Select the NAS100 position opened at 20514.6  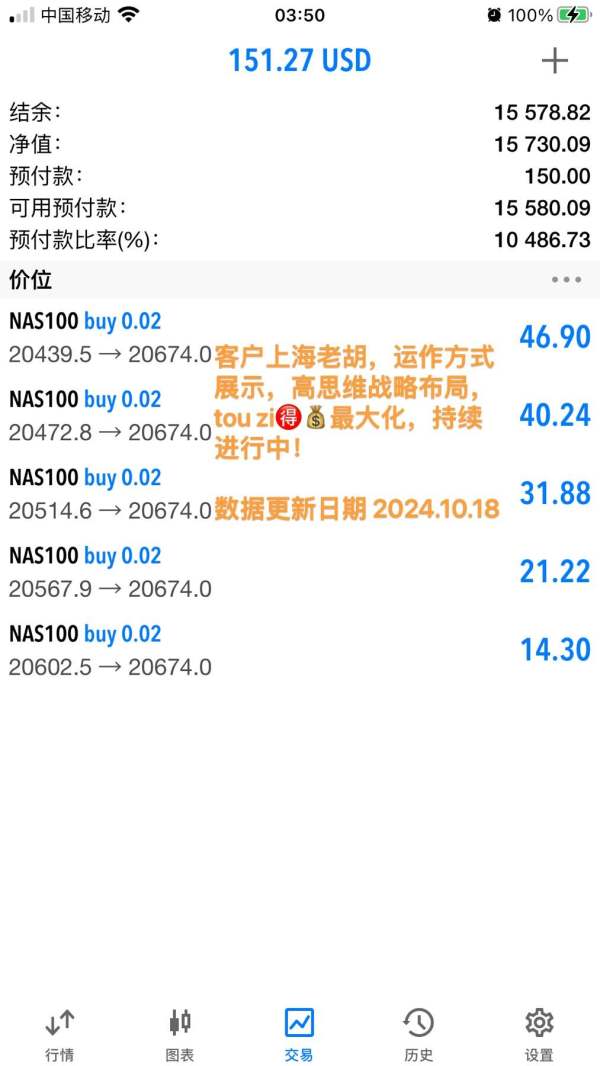(300, 494)
